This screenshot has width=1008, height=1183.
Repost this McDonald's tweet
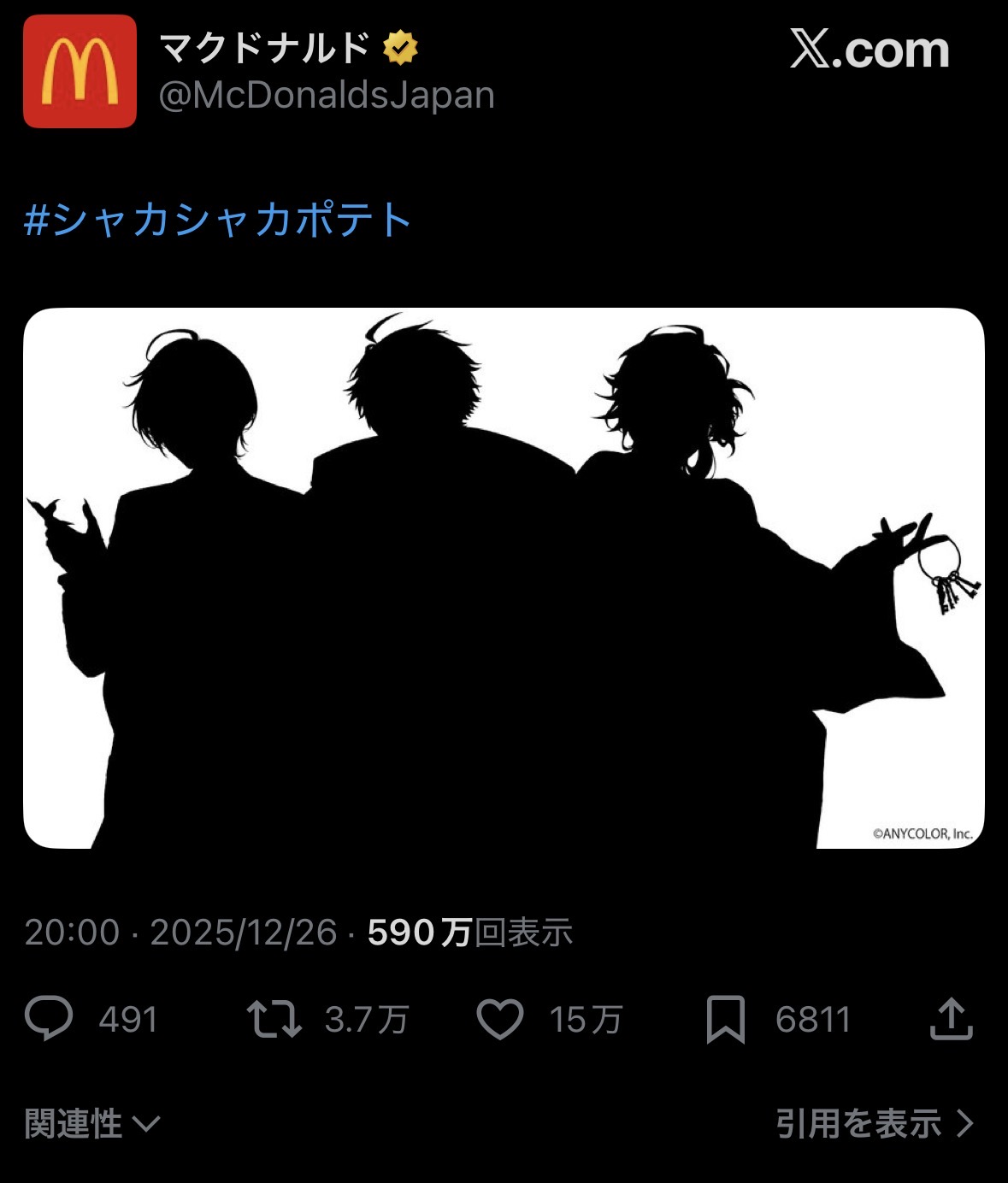point(274,1019)
